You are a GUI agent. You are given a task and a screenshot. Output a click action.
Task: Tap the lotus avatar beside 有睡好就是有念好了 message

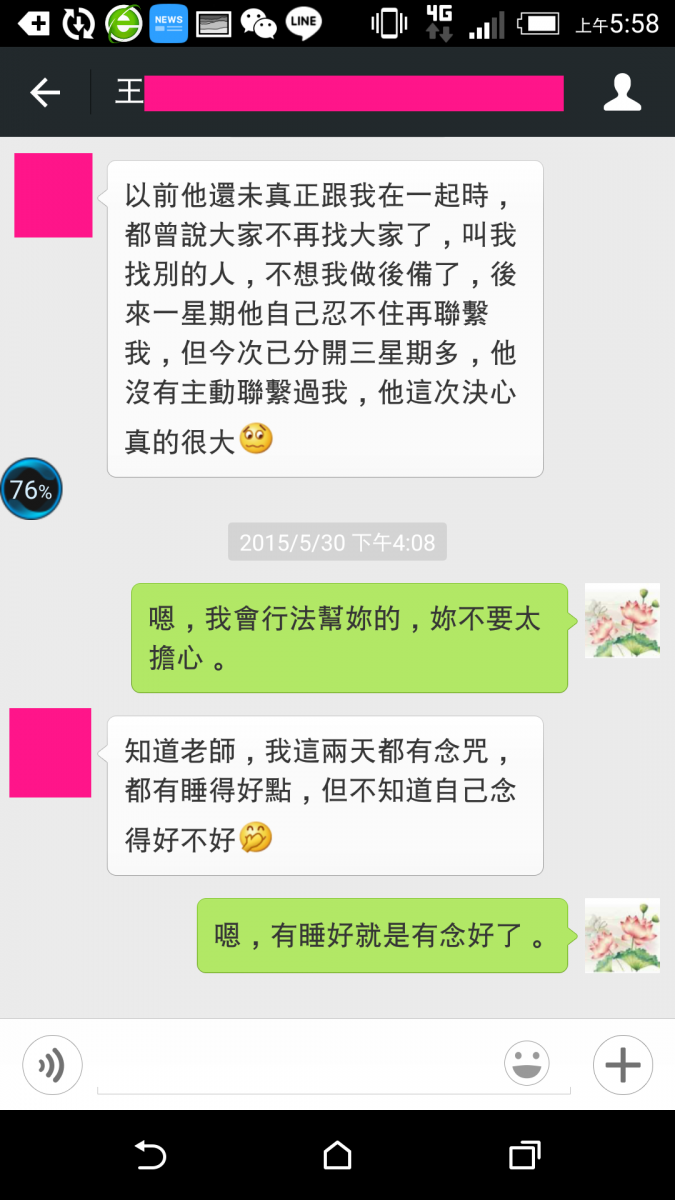pyautogui.click(x=622, y=935)
